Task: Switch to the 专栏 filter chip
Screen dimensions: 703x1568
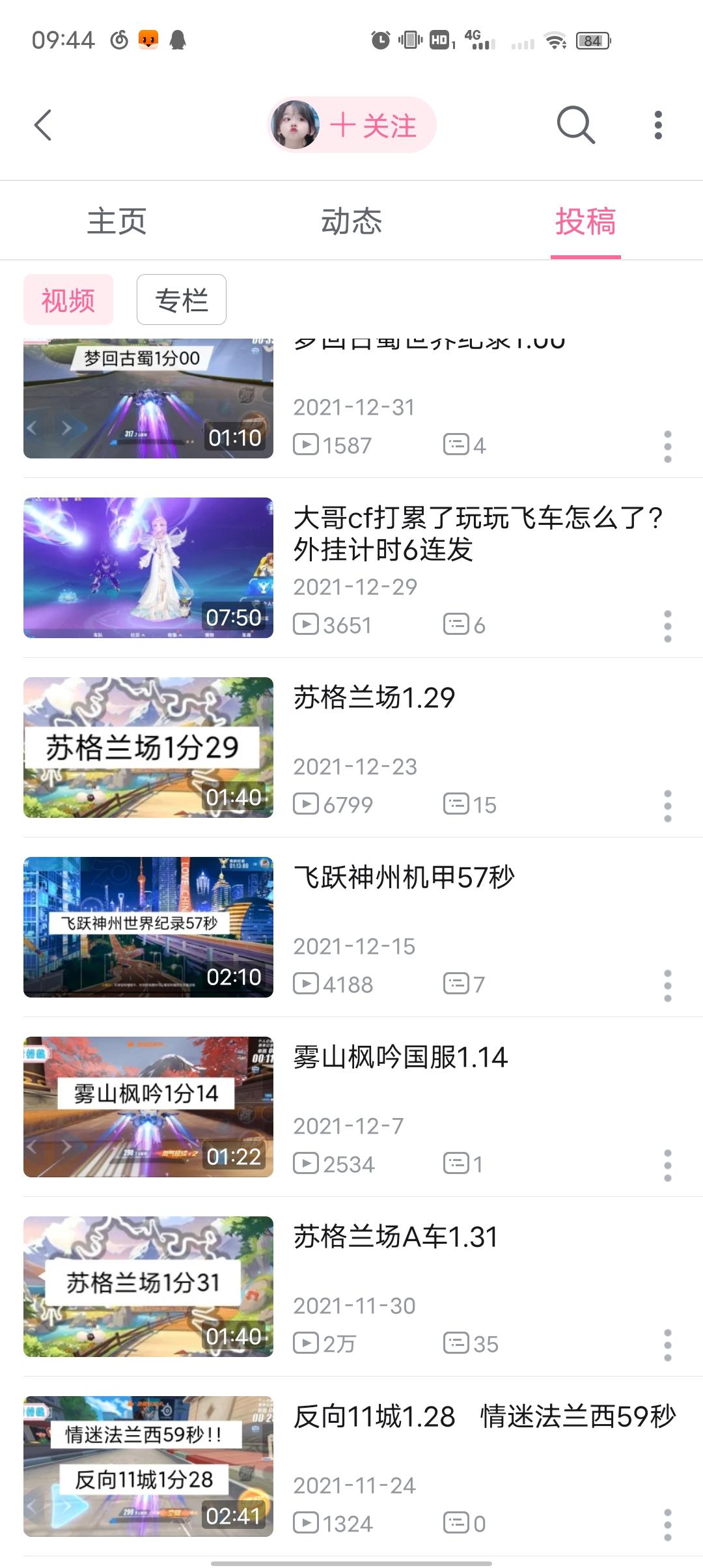Action: click(182, 300)
